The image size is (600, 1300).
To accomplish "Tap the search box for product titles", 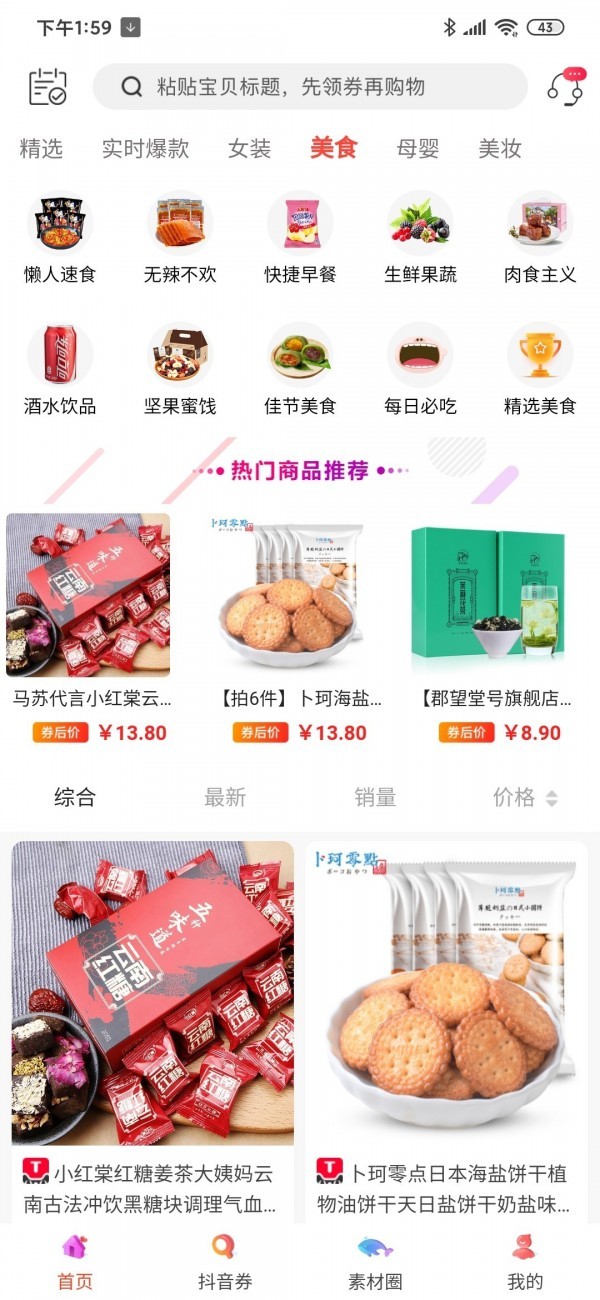I will coord(310,87).
